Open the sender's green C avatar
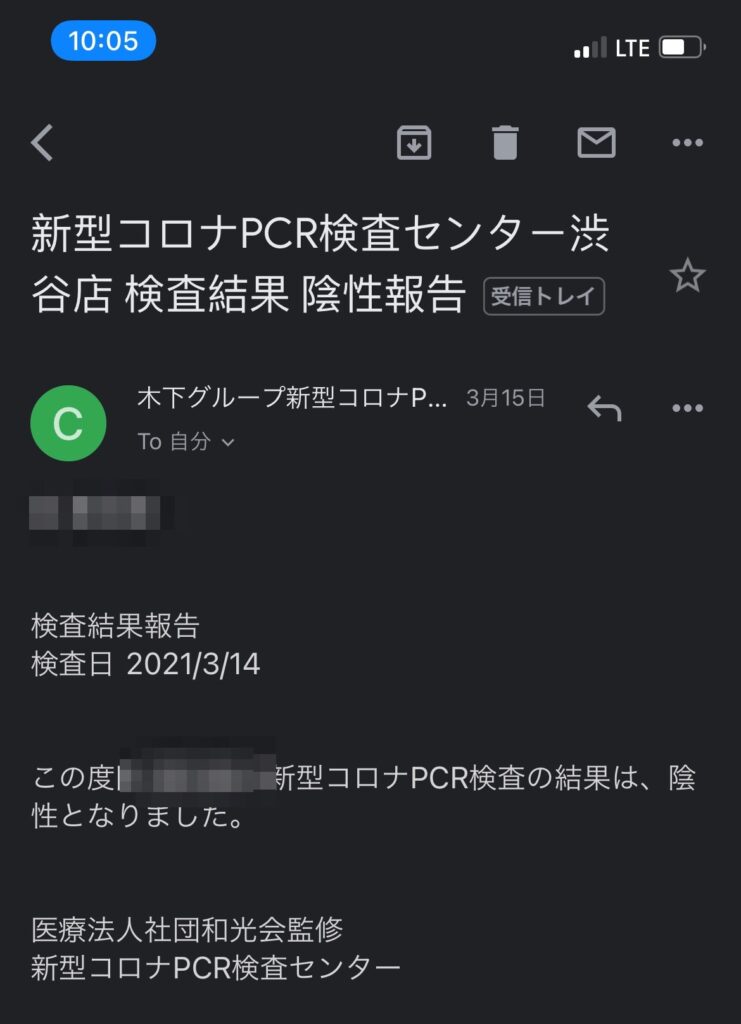This screenshot has height=1024, width=741. click(68, 423)
